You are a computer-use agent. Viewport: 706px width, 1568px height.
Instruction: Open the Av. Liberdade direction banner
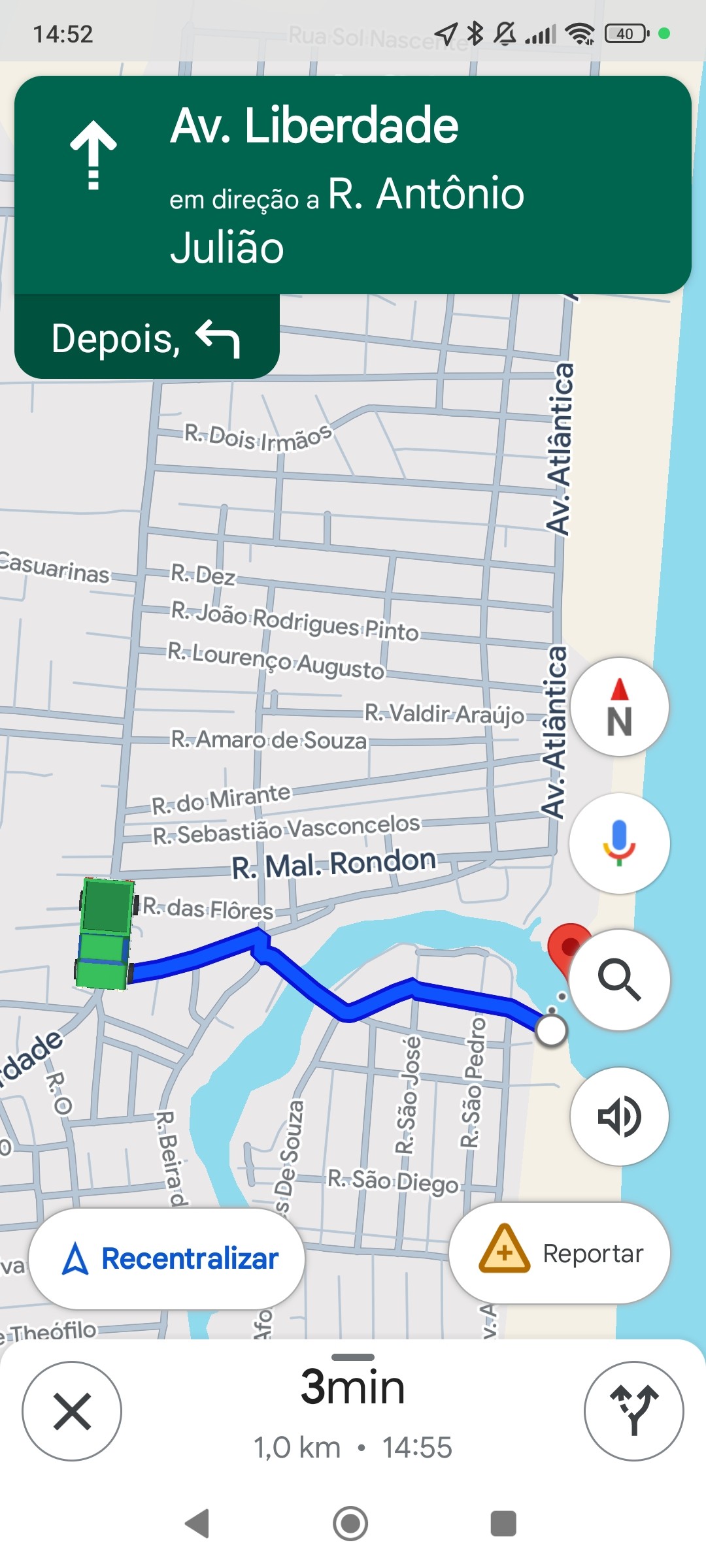353,184
